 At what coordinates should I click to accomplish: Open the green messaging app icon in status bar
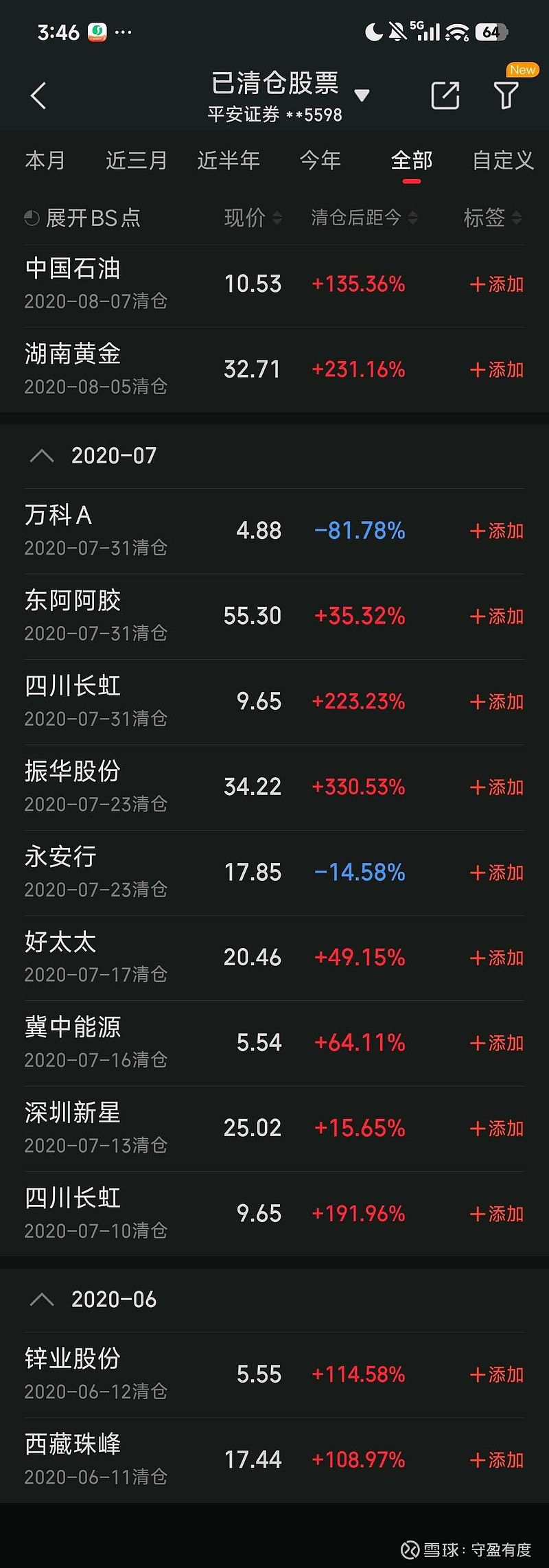click(96, 30)
